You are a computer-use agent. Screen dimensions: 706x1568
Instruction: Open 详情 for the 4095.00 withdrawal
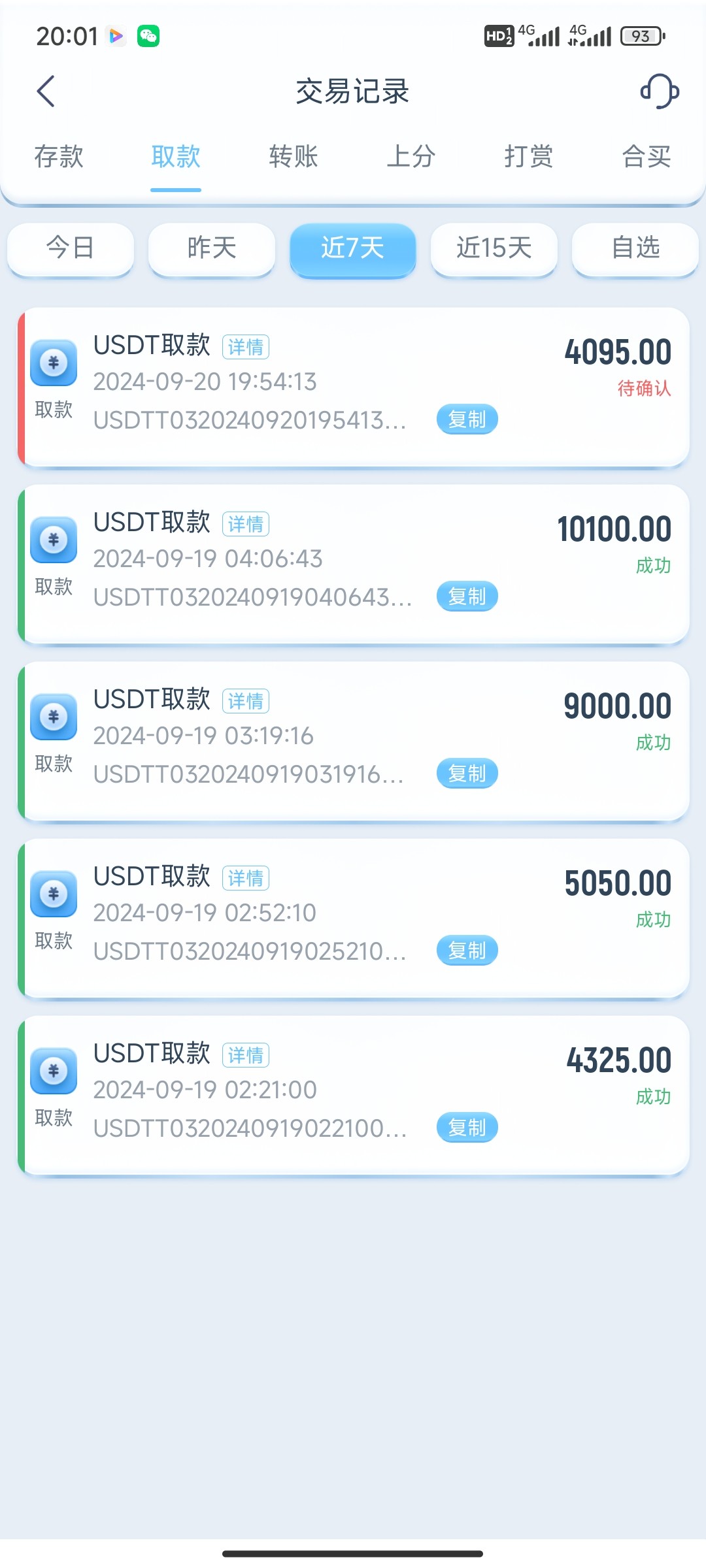pyautogui.click(x=246, y=347)
